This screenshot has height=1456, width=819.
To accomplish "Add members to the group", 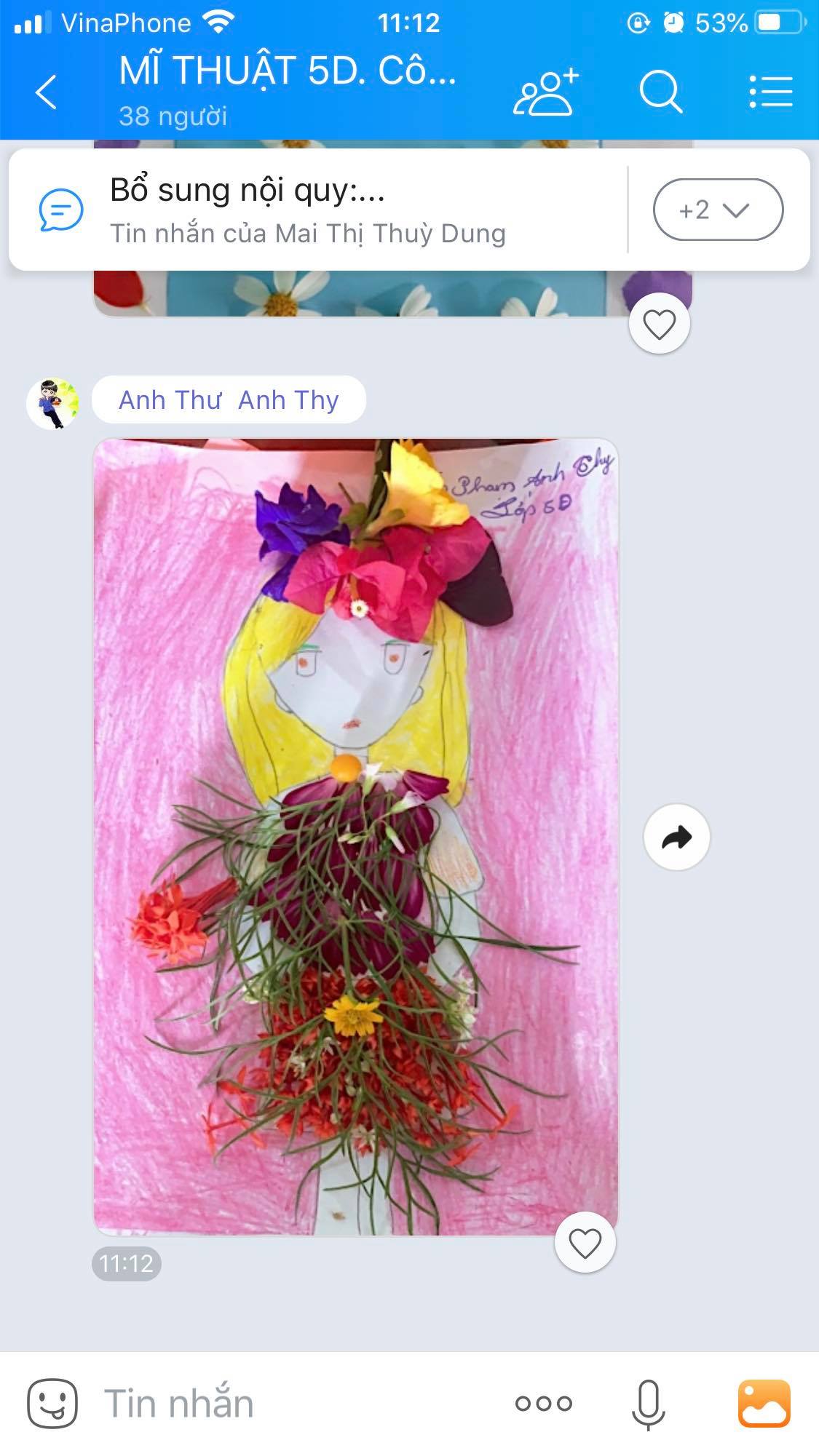I will pos(545,92).
